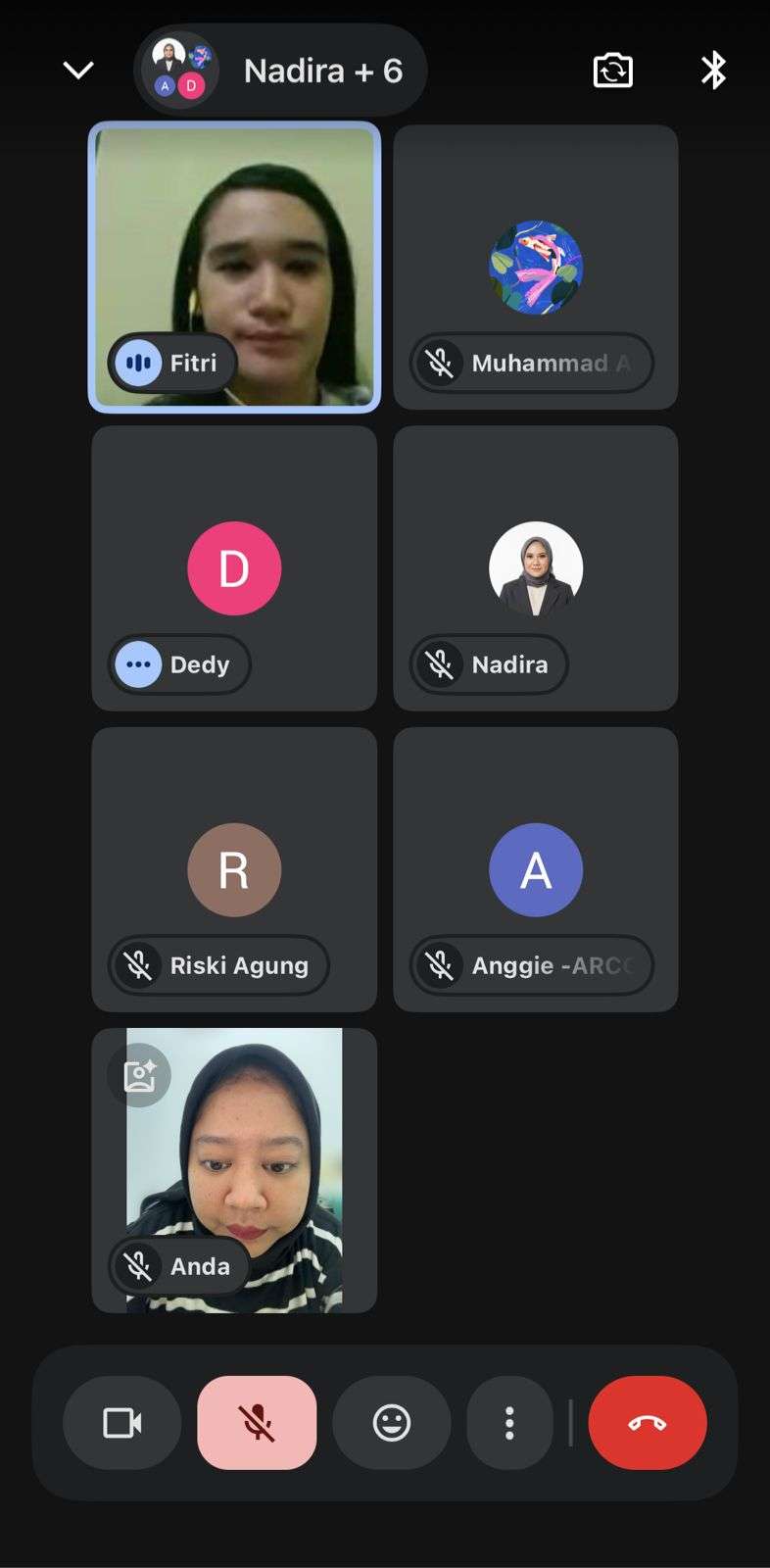
Task: Open the Nadira + 6 participants list
Action: 280,71
